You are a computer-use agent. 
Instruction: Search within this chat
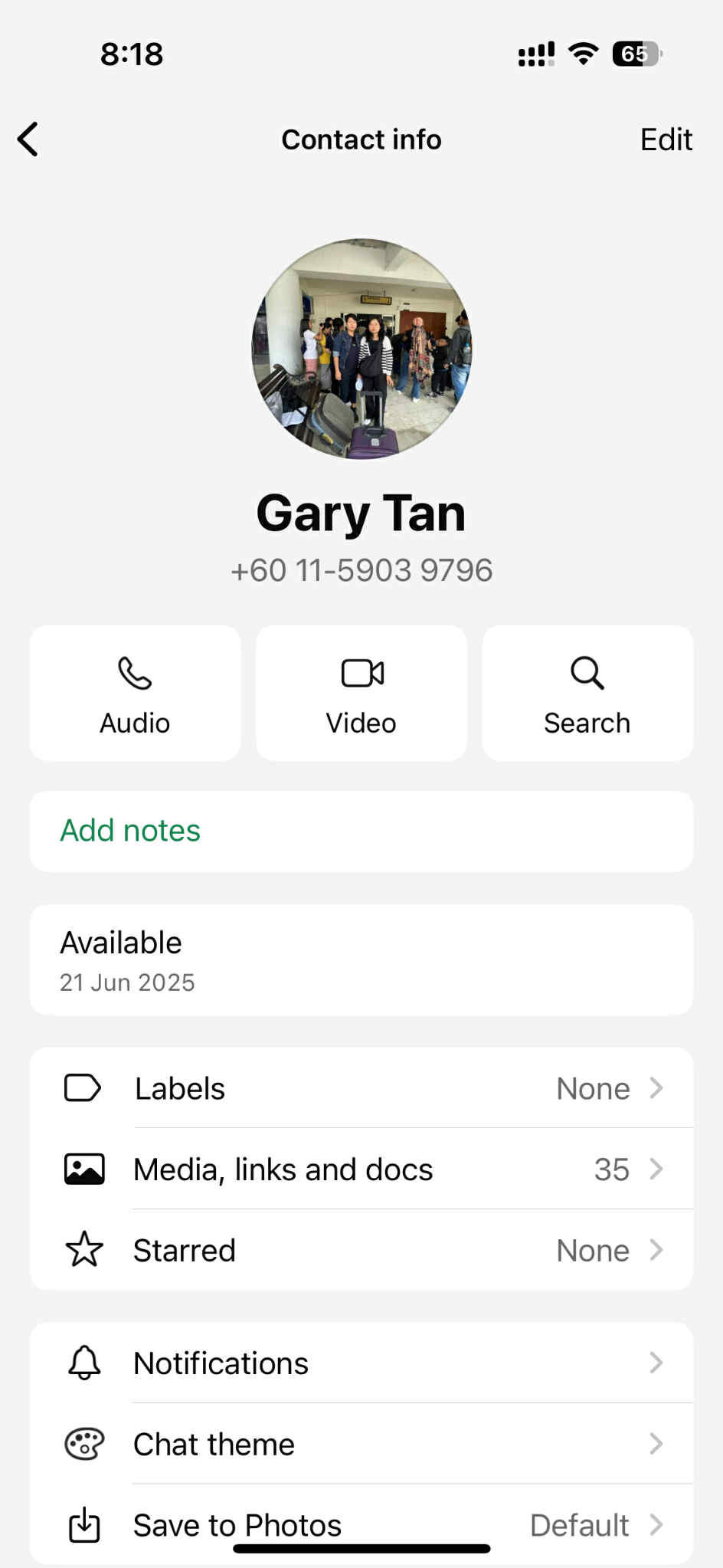(x=587, y=694)
